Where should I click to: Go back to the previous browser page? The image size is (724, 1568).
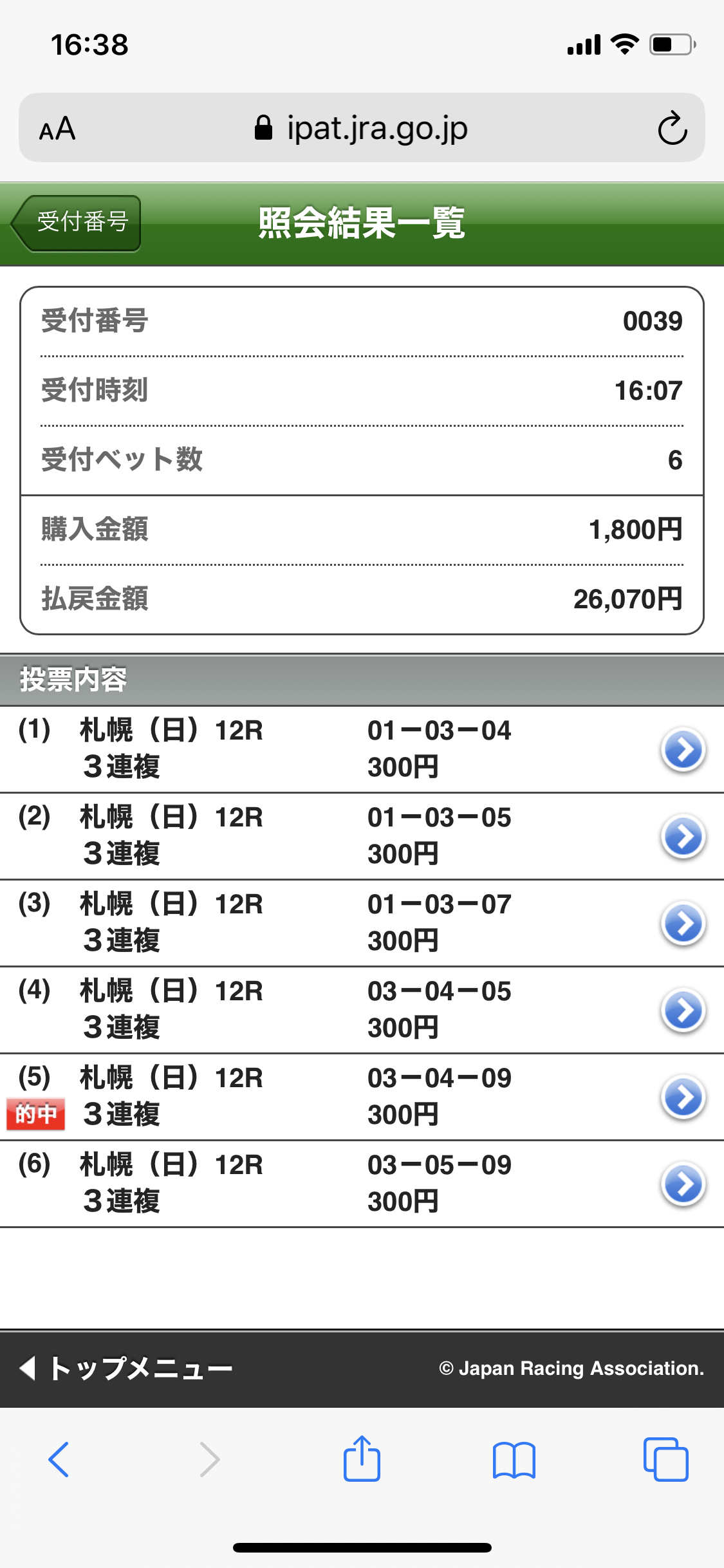[59, 1459]
